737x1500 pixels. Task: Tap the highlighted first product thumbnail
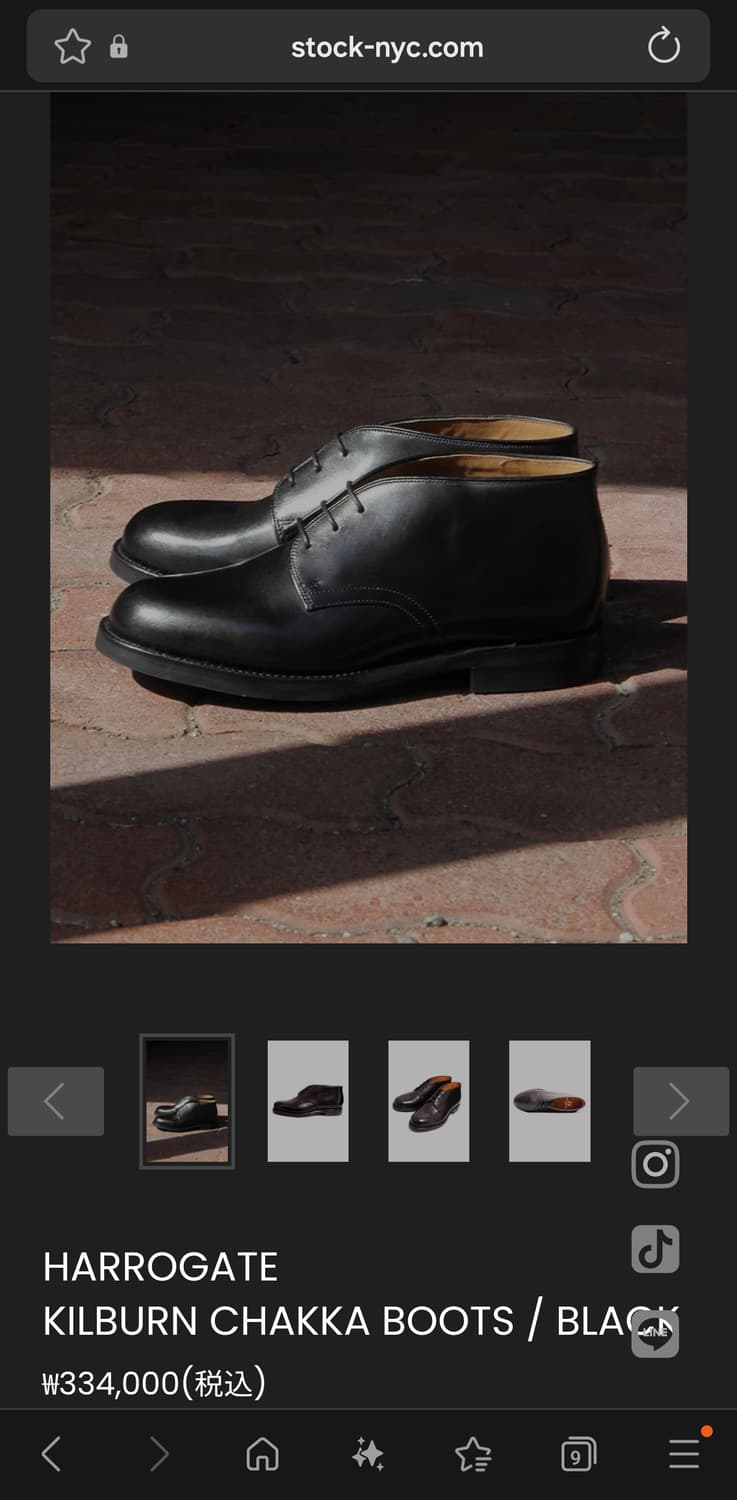pos(187,1100)
